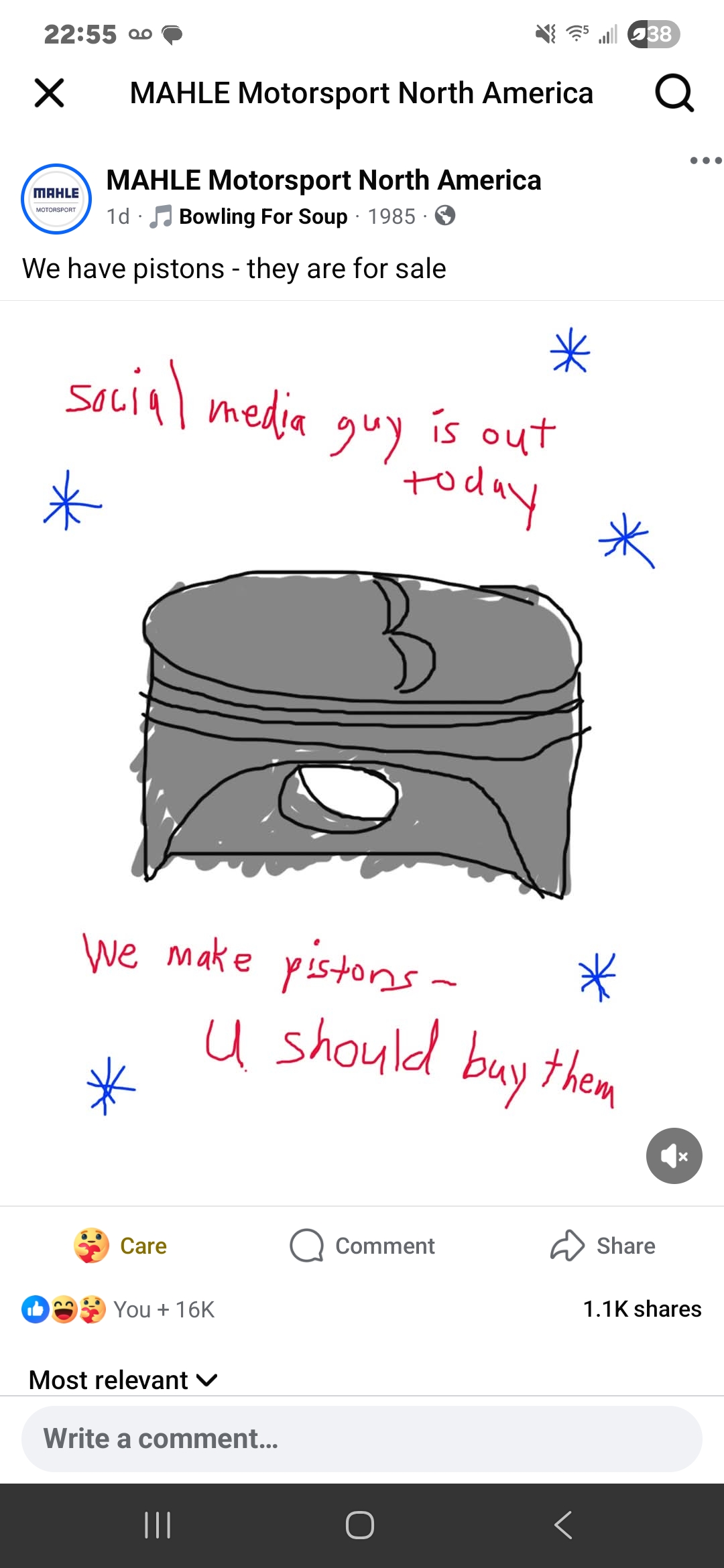Close the MAHLE Motorsport page view
The width and height of the screenshot is (724, 1568).
[x=50, y=92]
